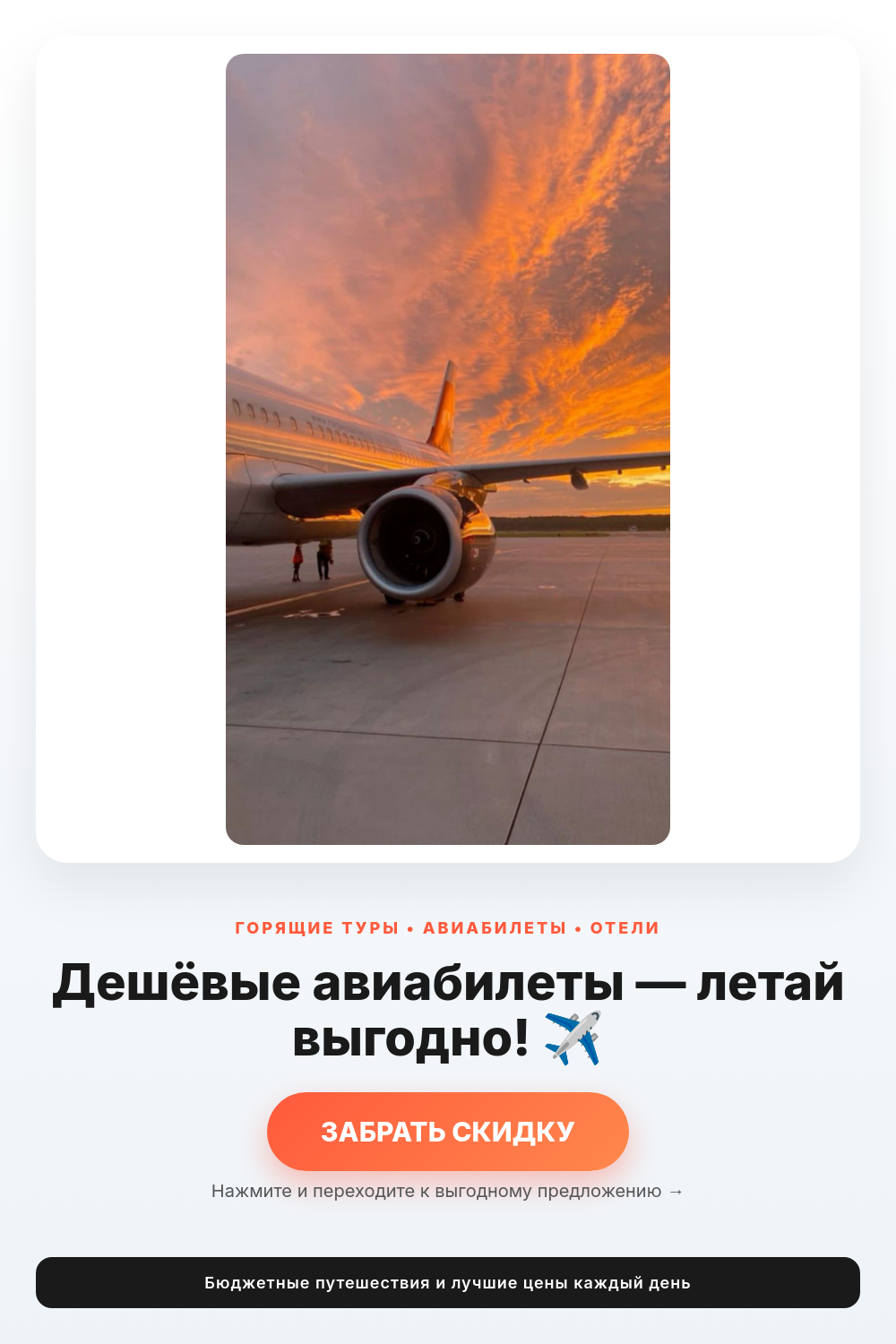This screenshot has height=1344, width=896.
Task: Tap the ЗАБРАТЬ СКИДКУ button
Action: (x=448, y=1132)
